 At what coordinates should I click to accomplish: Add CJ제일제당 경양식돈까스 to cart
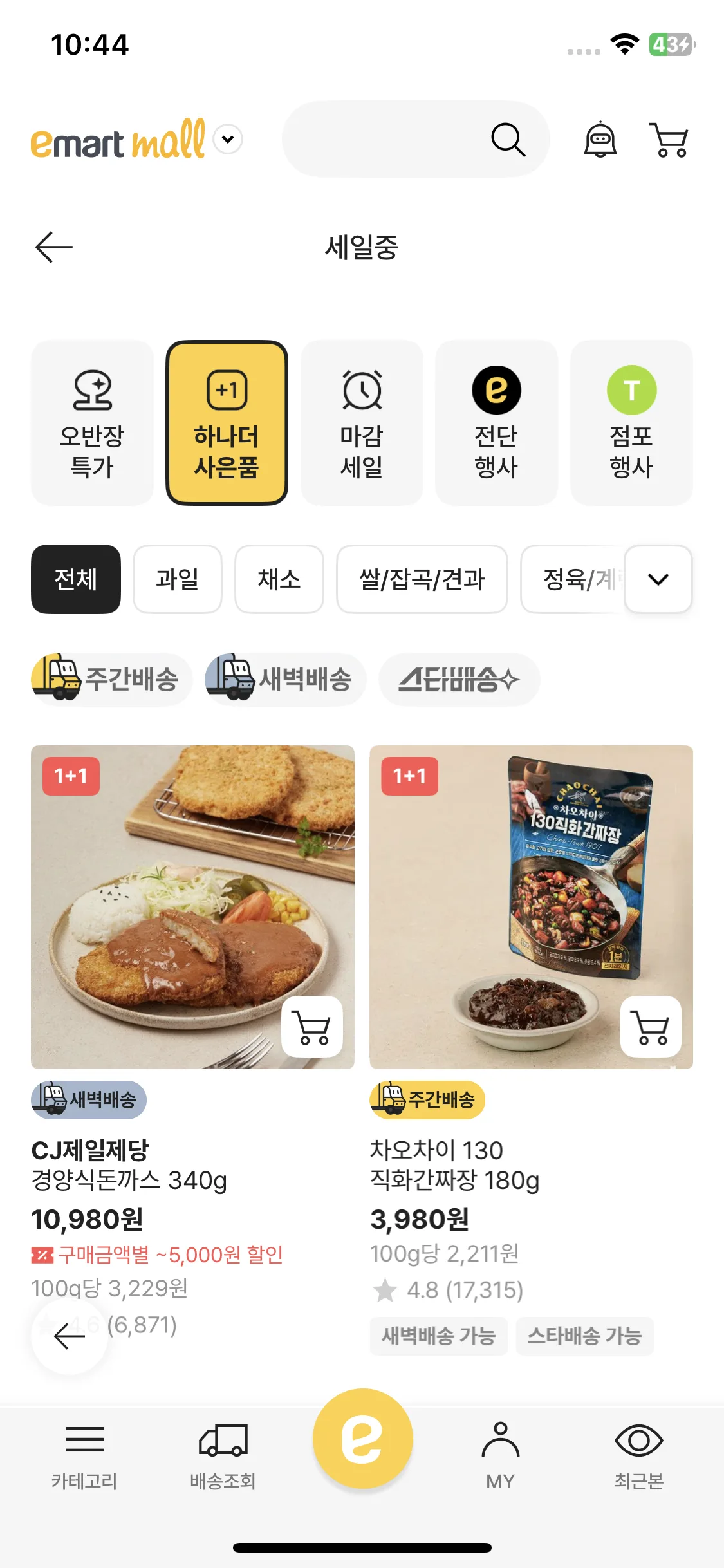pos(312,1027)
